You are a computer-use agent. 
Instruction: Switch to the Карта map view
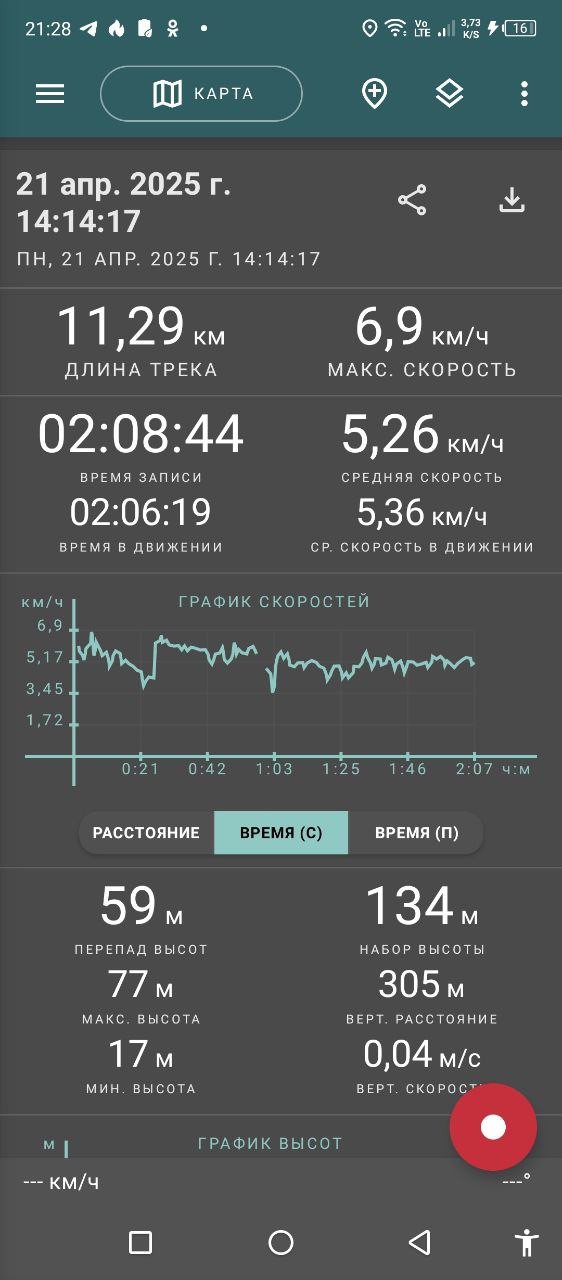[201, 94]
